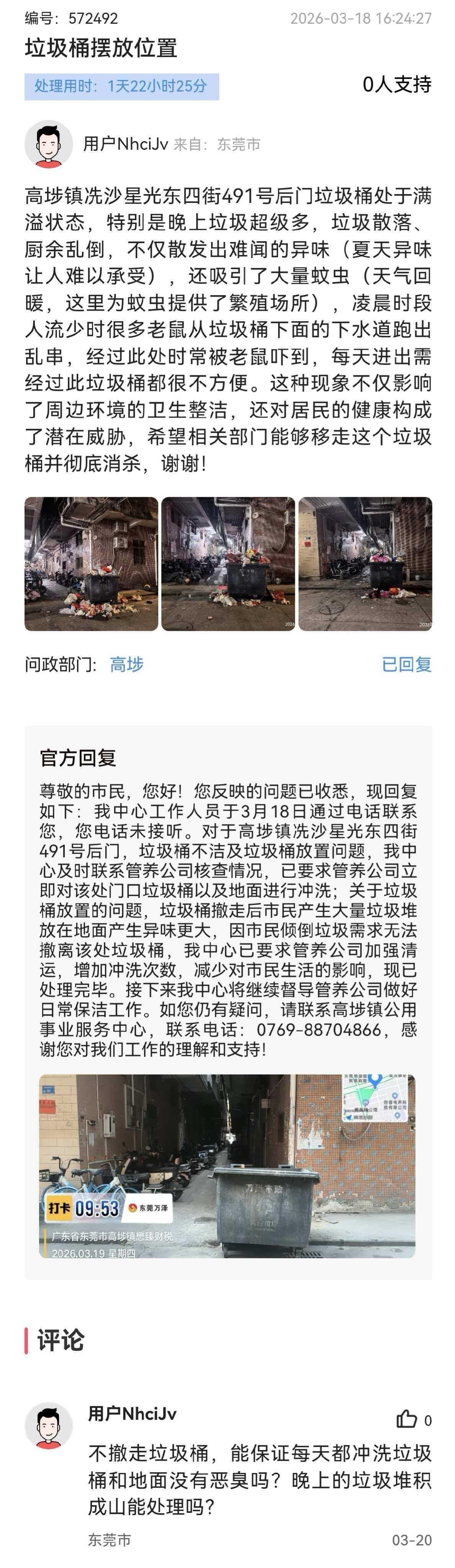
Task: Enlarge the third complaint photo thumbnail
Action: click(365, 563)
